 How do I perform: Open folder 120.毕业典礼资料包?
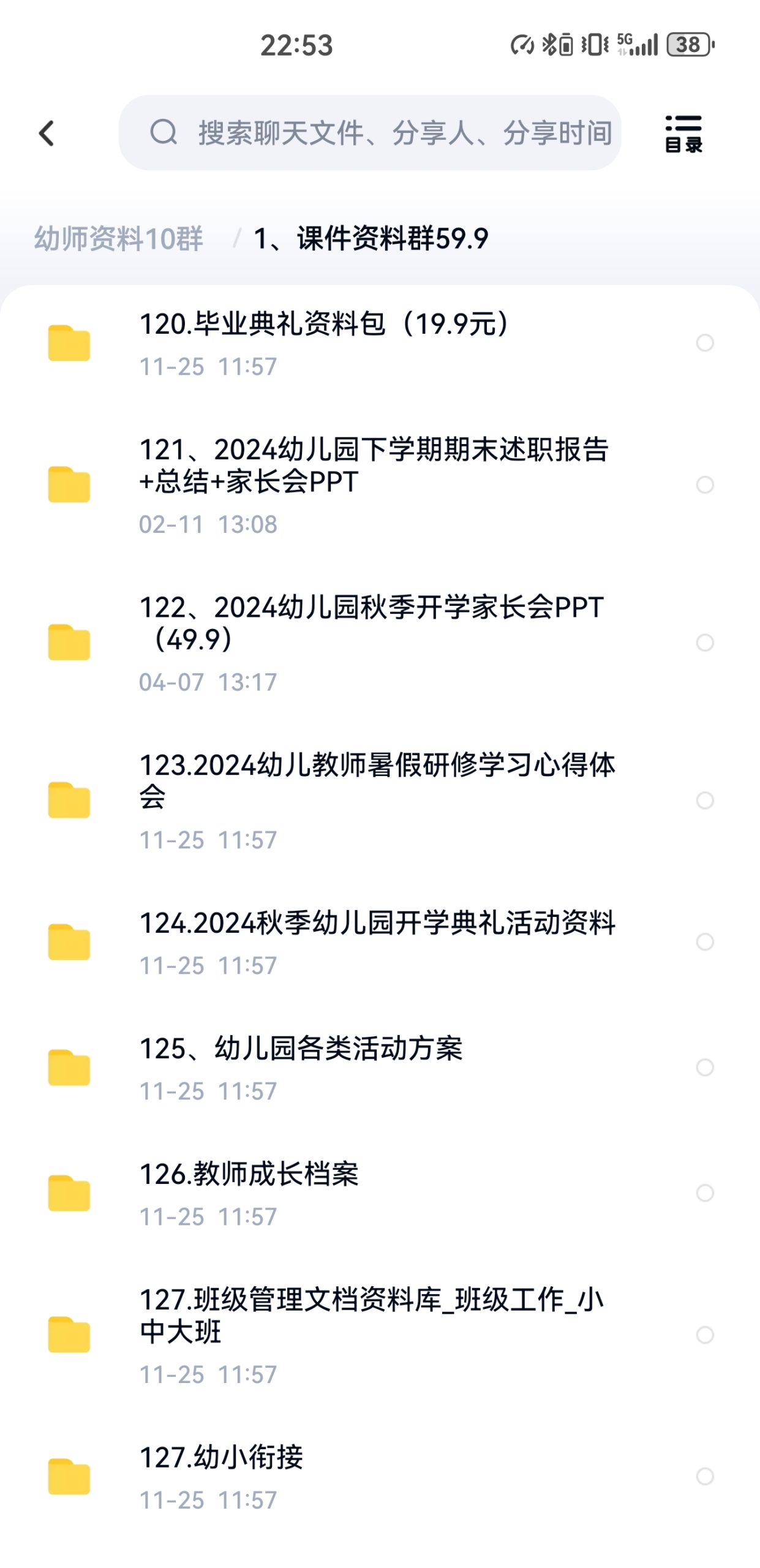323,342
